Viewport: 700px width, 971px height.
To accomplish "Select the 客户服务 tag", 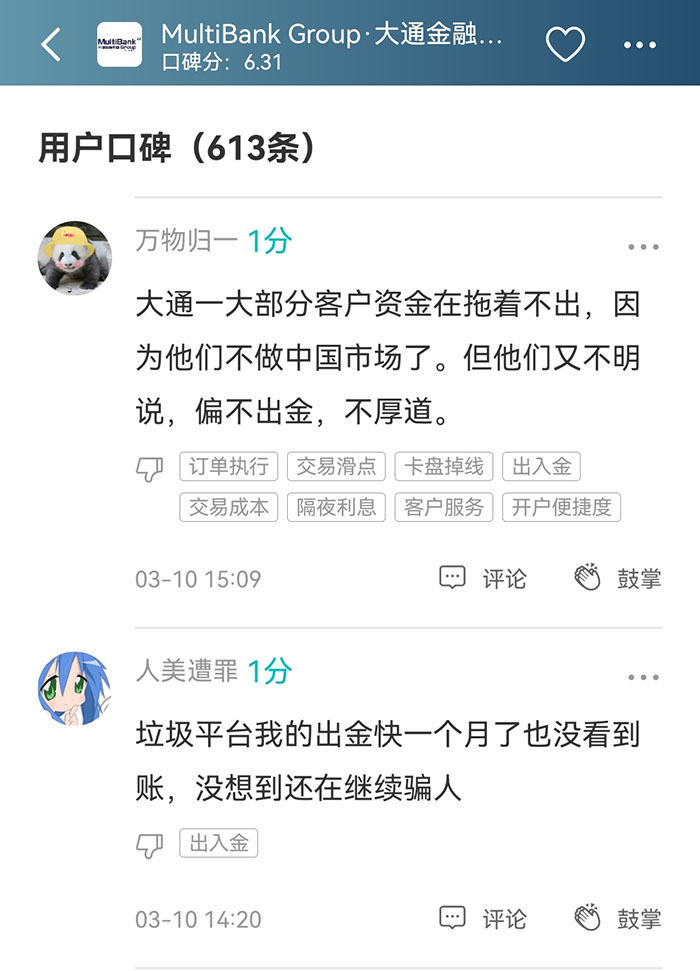I will (444, 507).
